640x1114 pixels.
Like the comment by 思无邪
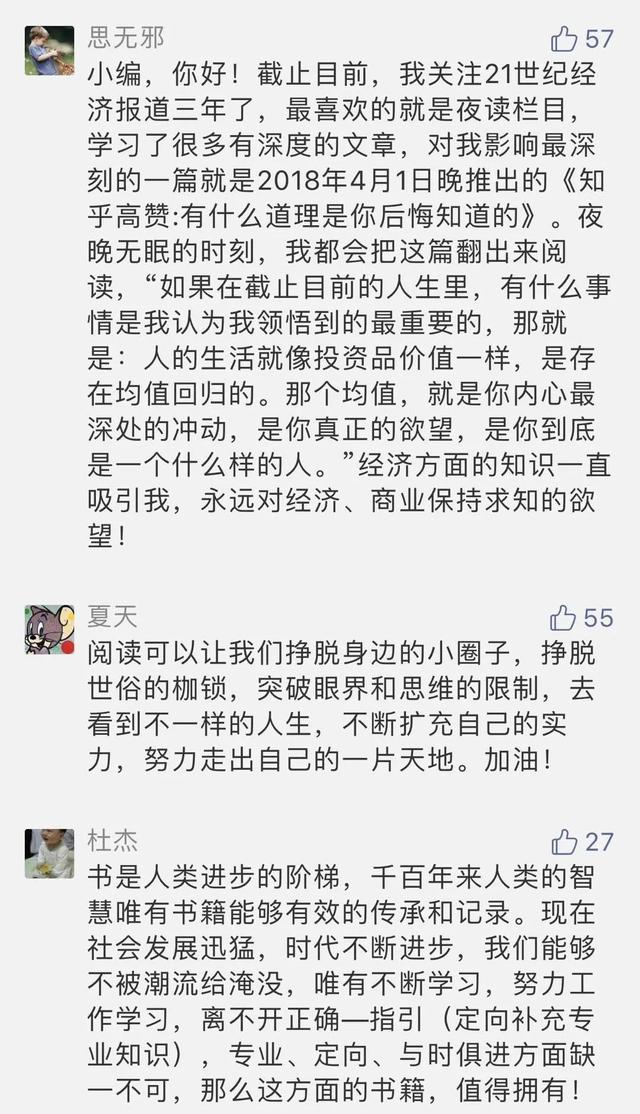(x=564, y=38)
